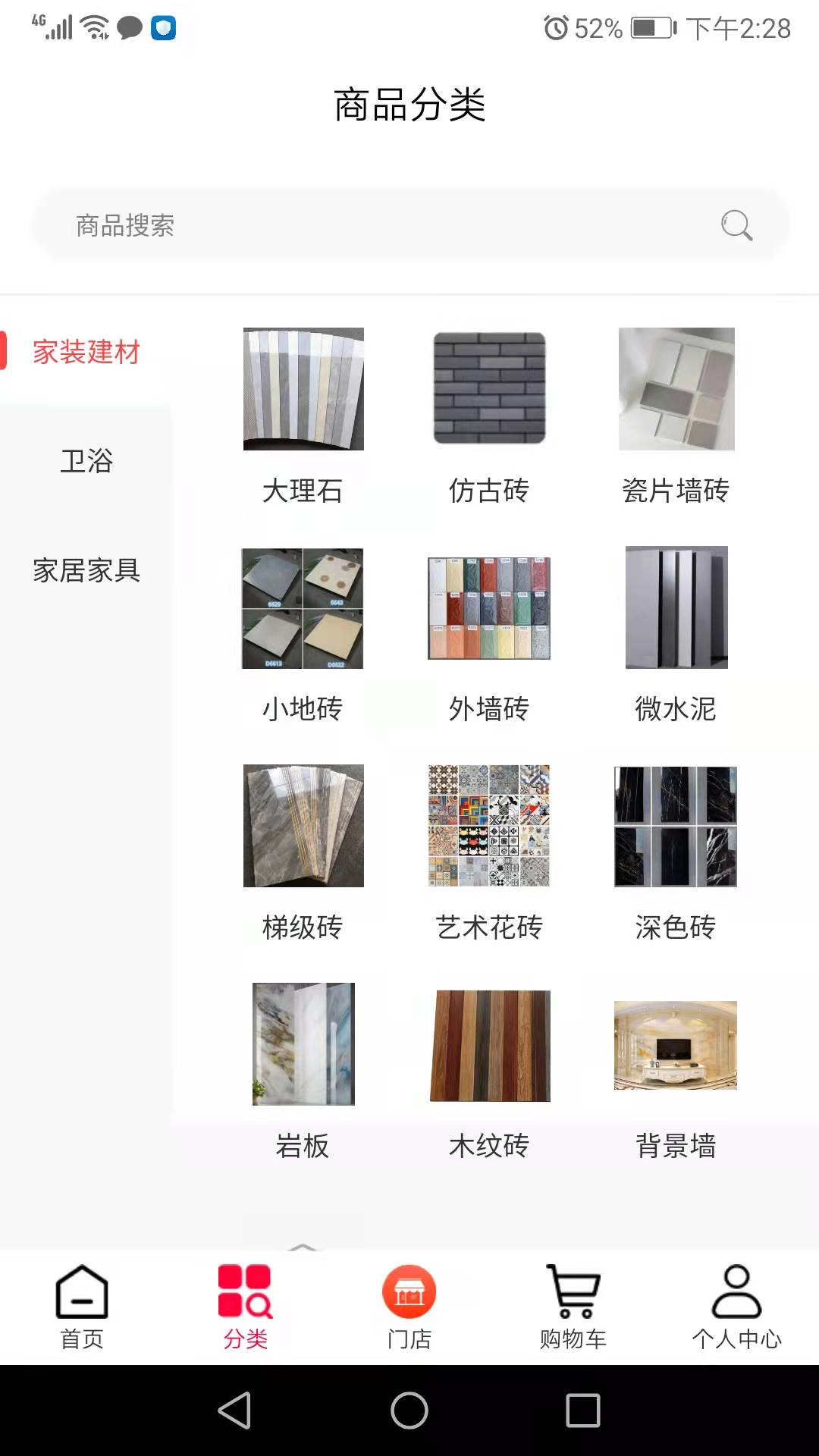
Task: Tap the magnifier search icon
Action: tap(736, 225)
